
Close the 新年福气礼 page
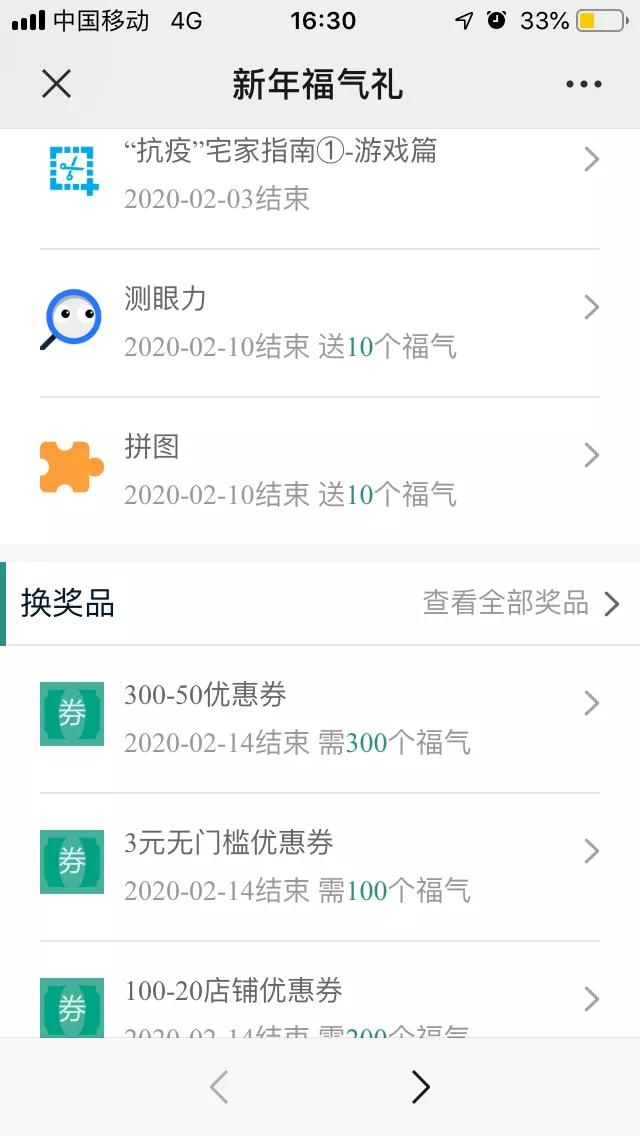tap(57, 84)
